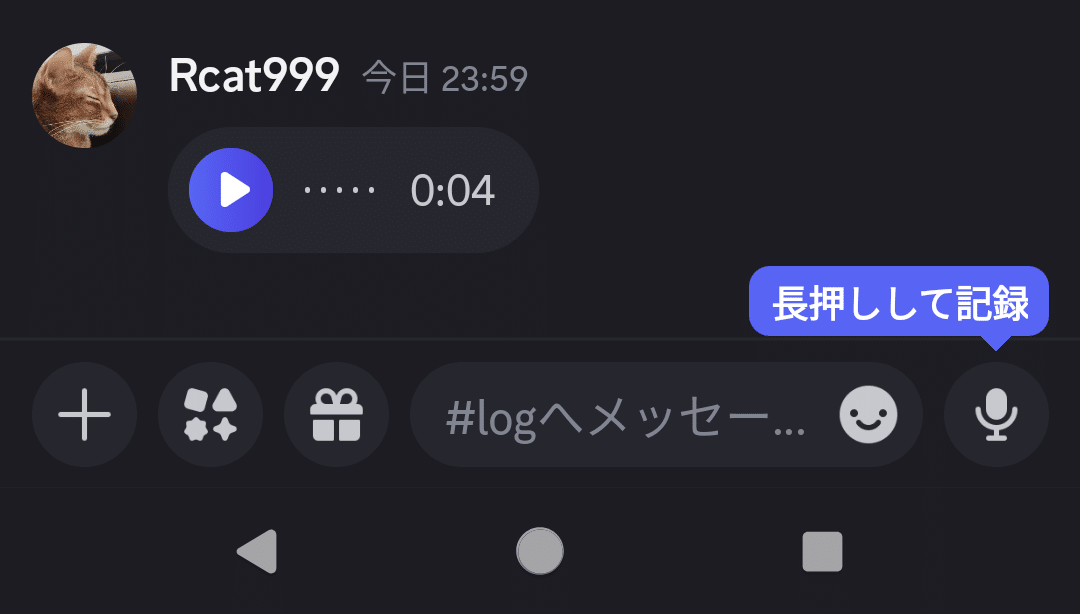The image size is (1080, 614).
Task: Go back with the system back button
Action: tap(257, 551)
